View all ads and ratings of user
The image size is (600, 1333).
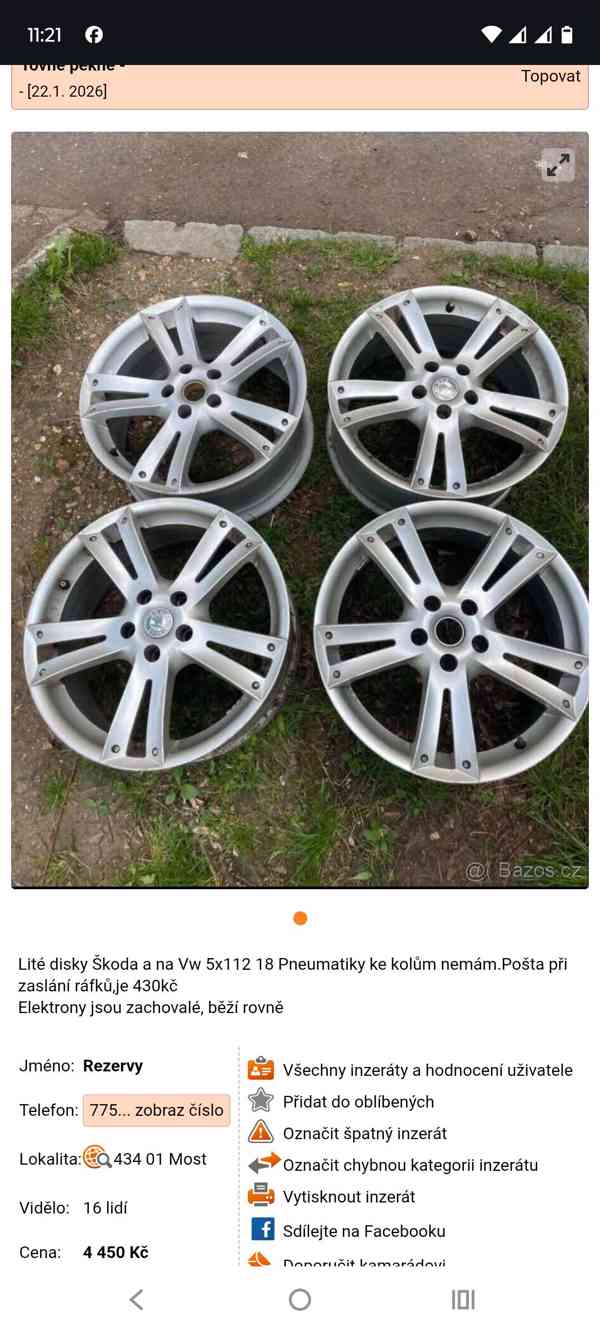click(427, 1070)
